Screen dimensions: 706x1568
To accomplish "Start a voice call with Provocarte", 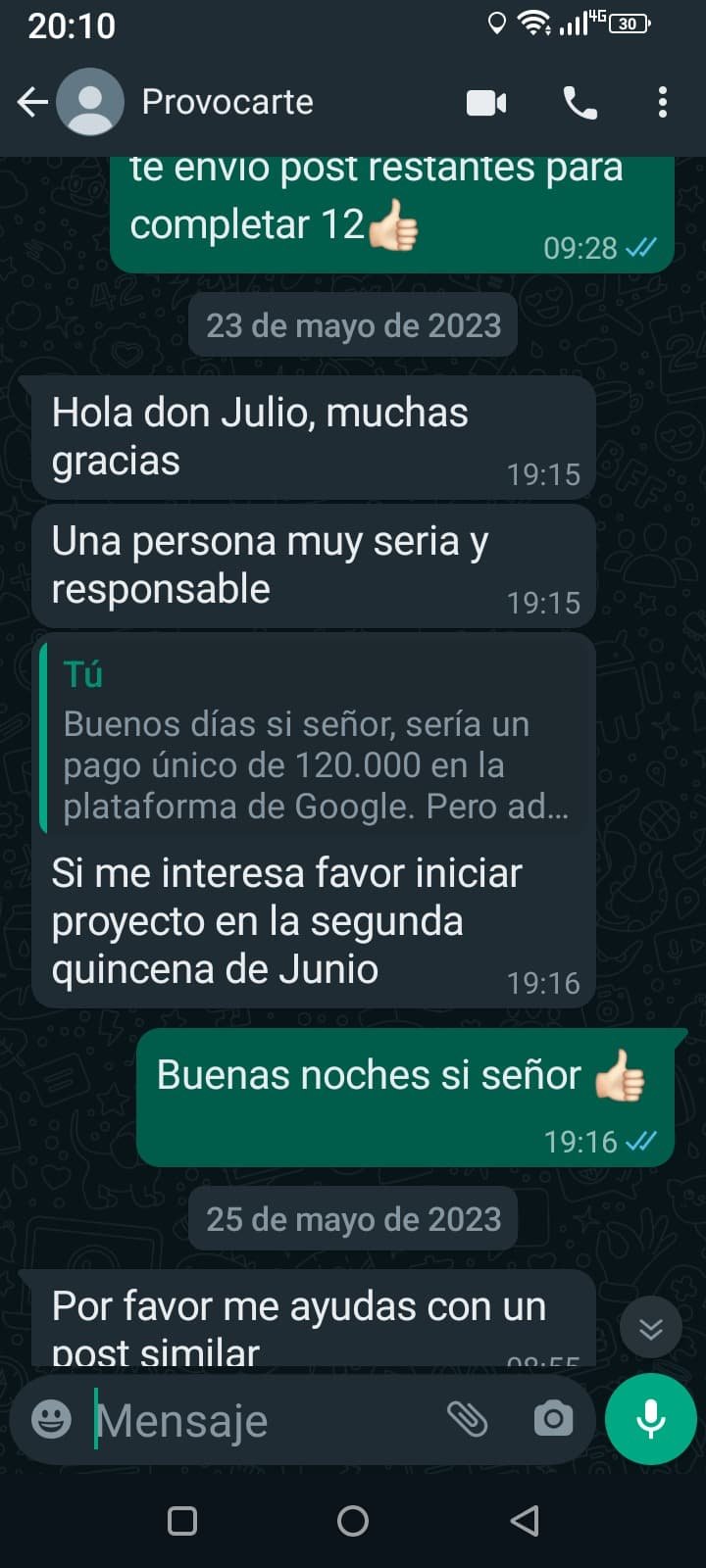I will [580, 101].
